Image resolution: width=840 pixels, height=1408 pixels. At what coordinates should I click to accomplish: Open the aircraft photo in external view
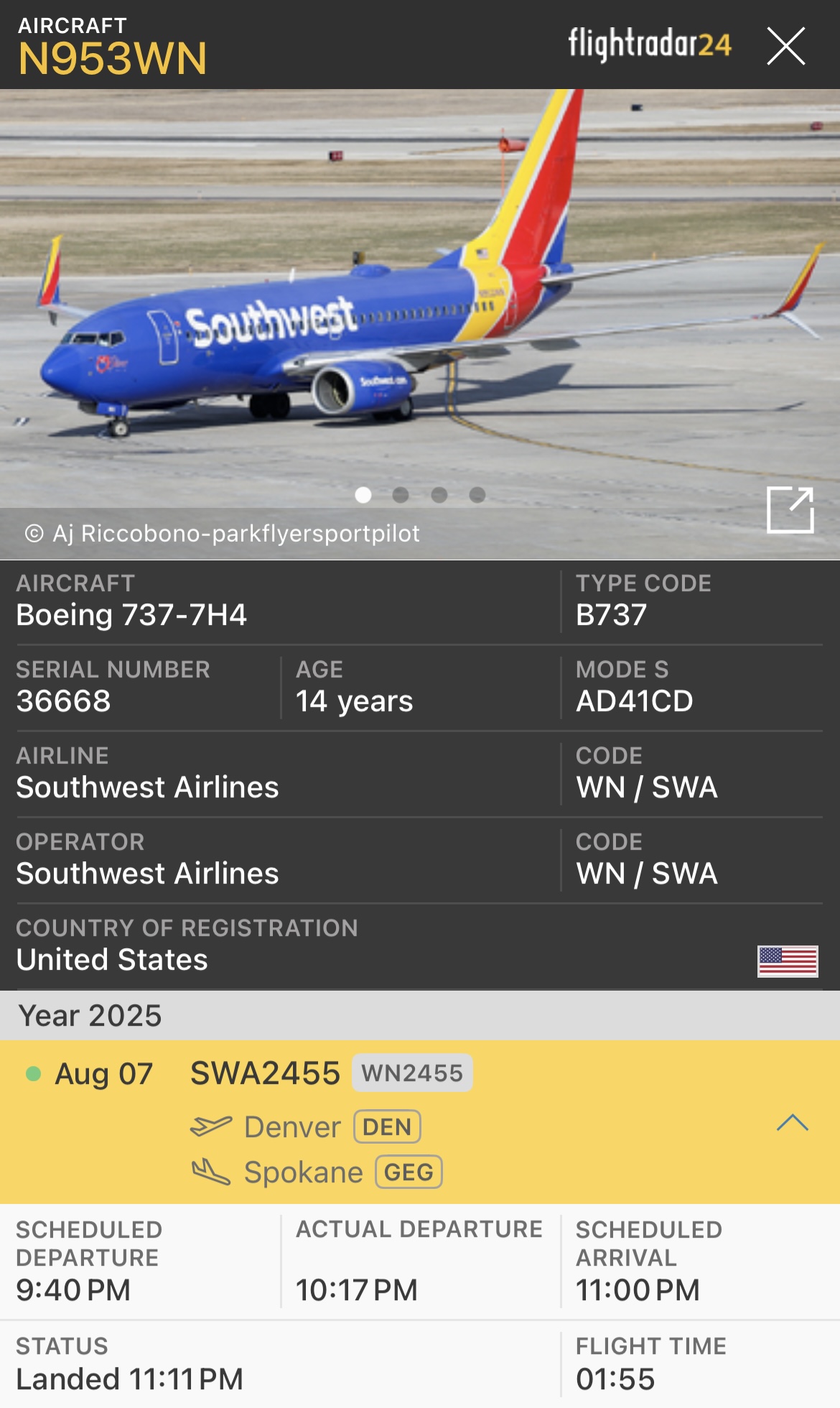tap(790, 510)
